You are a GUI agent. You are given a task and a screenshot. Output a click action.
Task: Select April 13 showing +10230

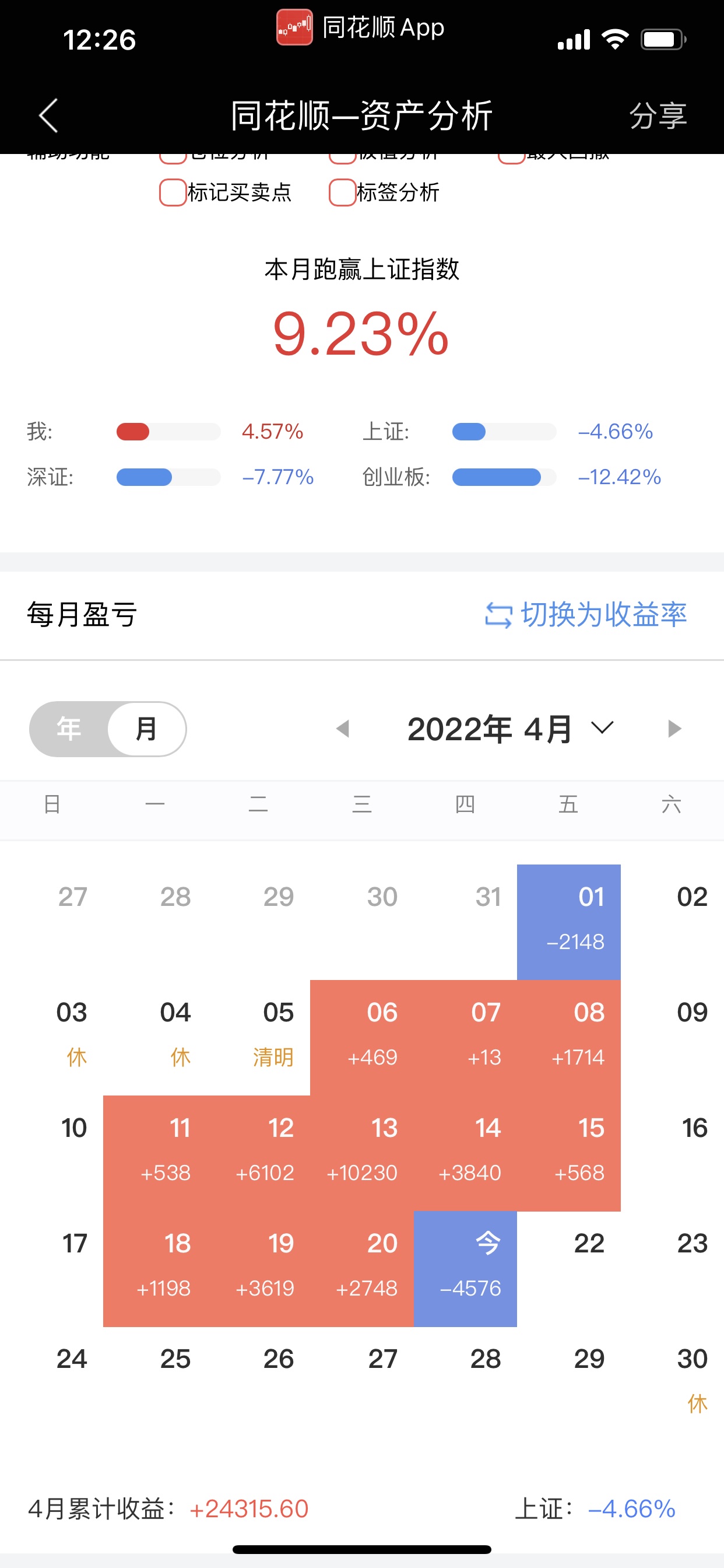click(x=362, y=1153)
